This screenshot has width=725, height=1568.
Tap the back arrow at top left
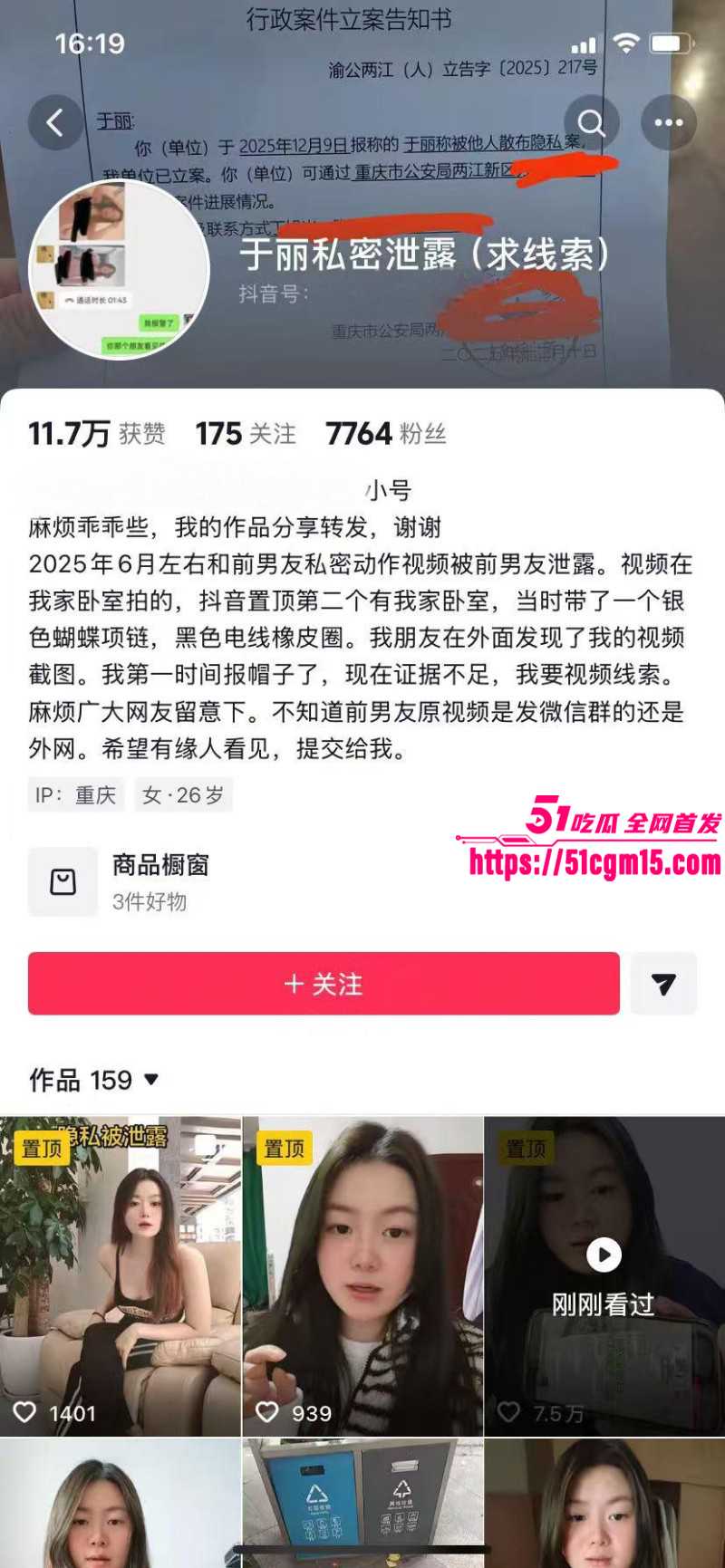pos(54,120)
